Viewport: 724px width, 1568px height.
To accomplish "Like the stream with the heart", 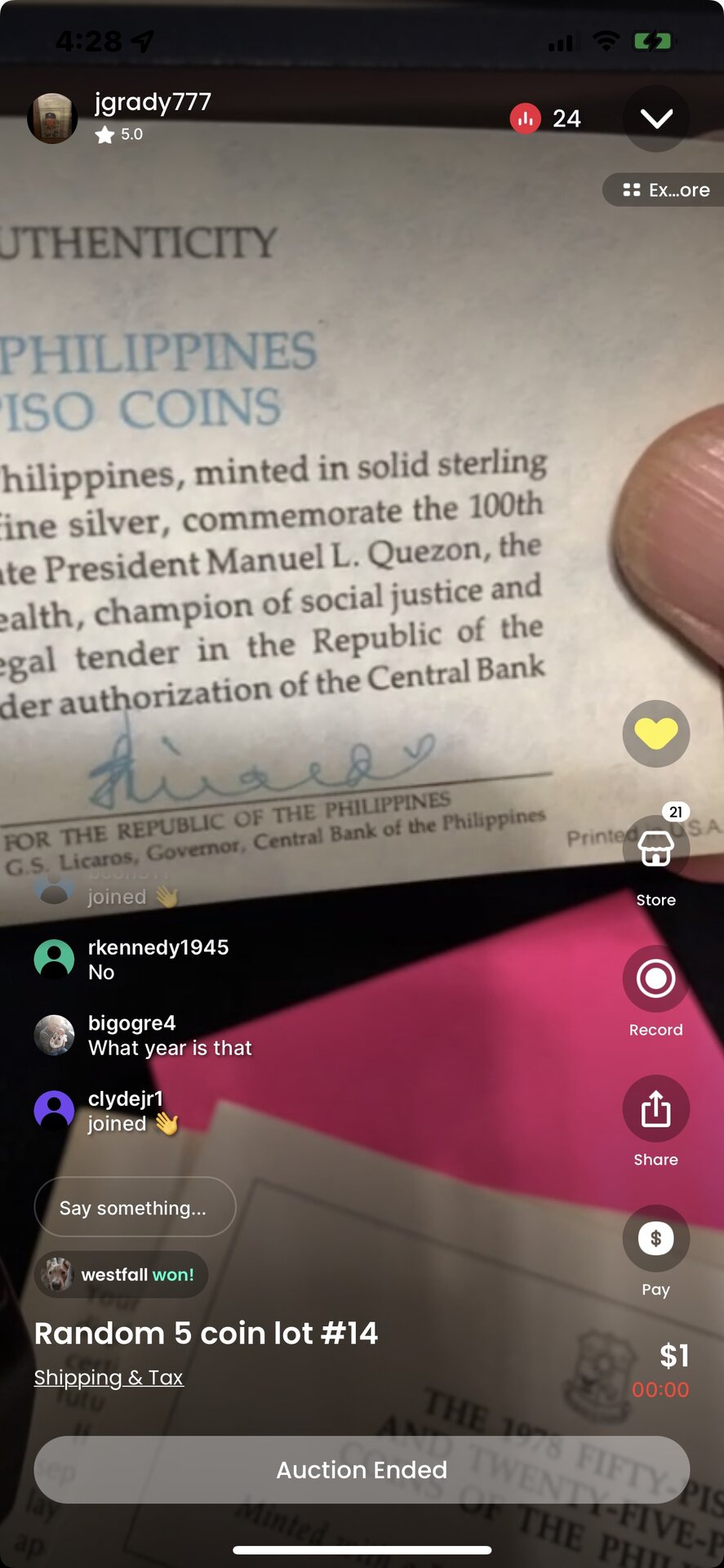I will coord(656,733).
